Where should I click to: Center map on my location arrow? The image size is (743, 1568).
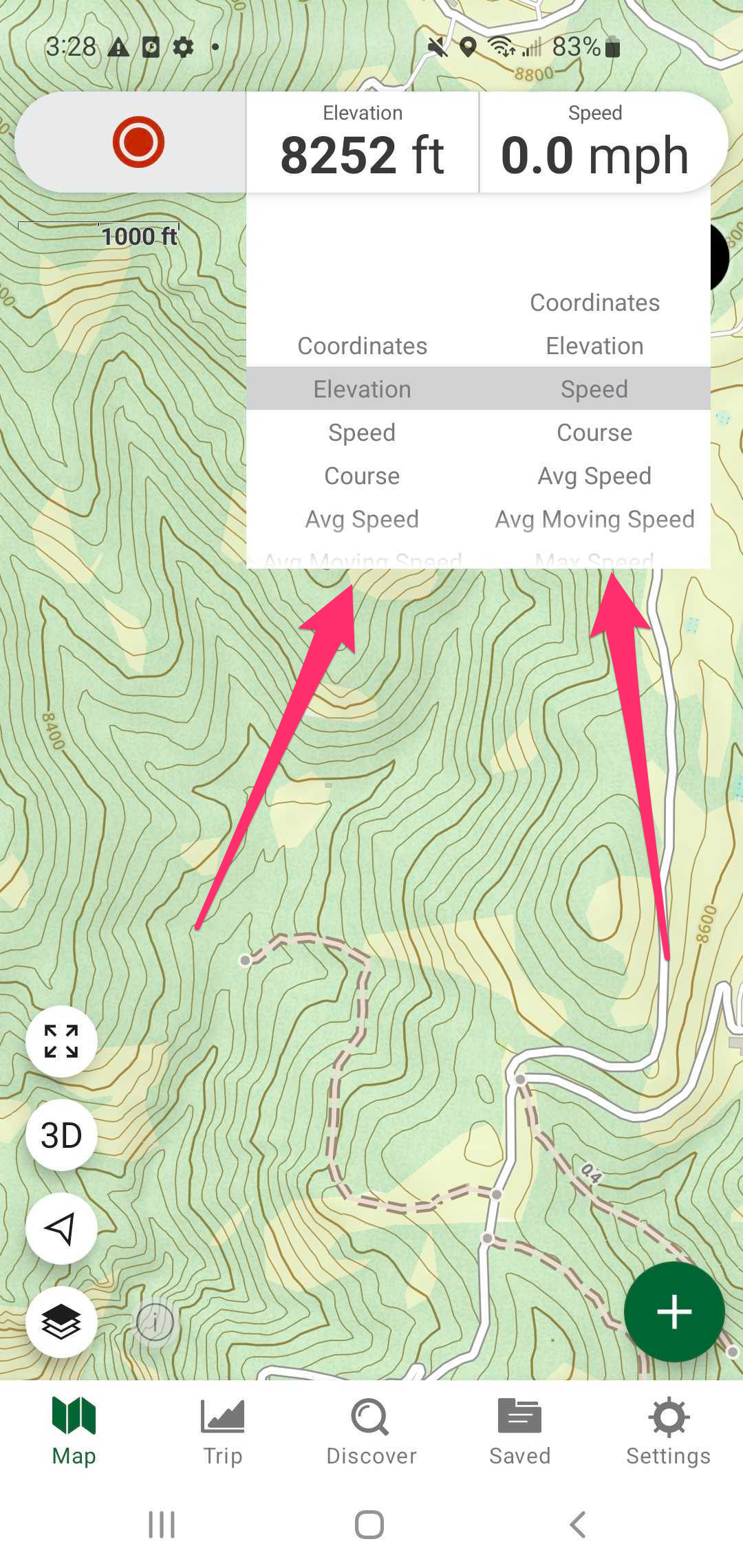pos(61,1228)
